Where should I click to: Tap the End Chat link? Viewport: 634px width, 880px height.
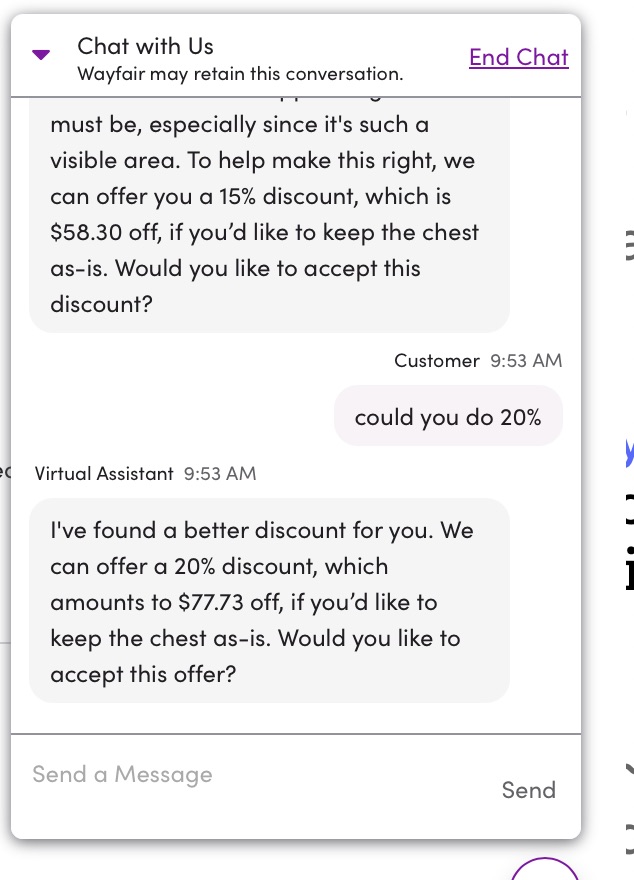[518, 57]
